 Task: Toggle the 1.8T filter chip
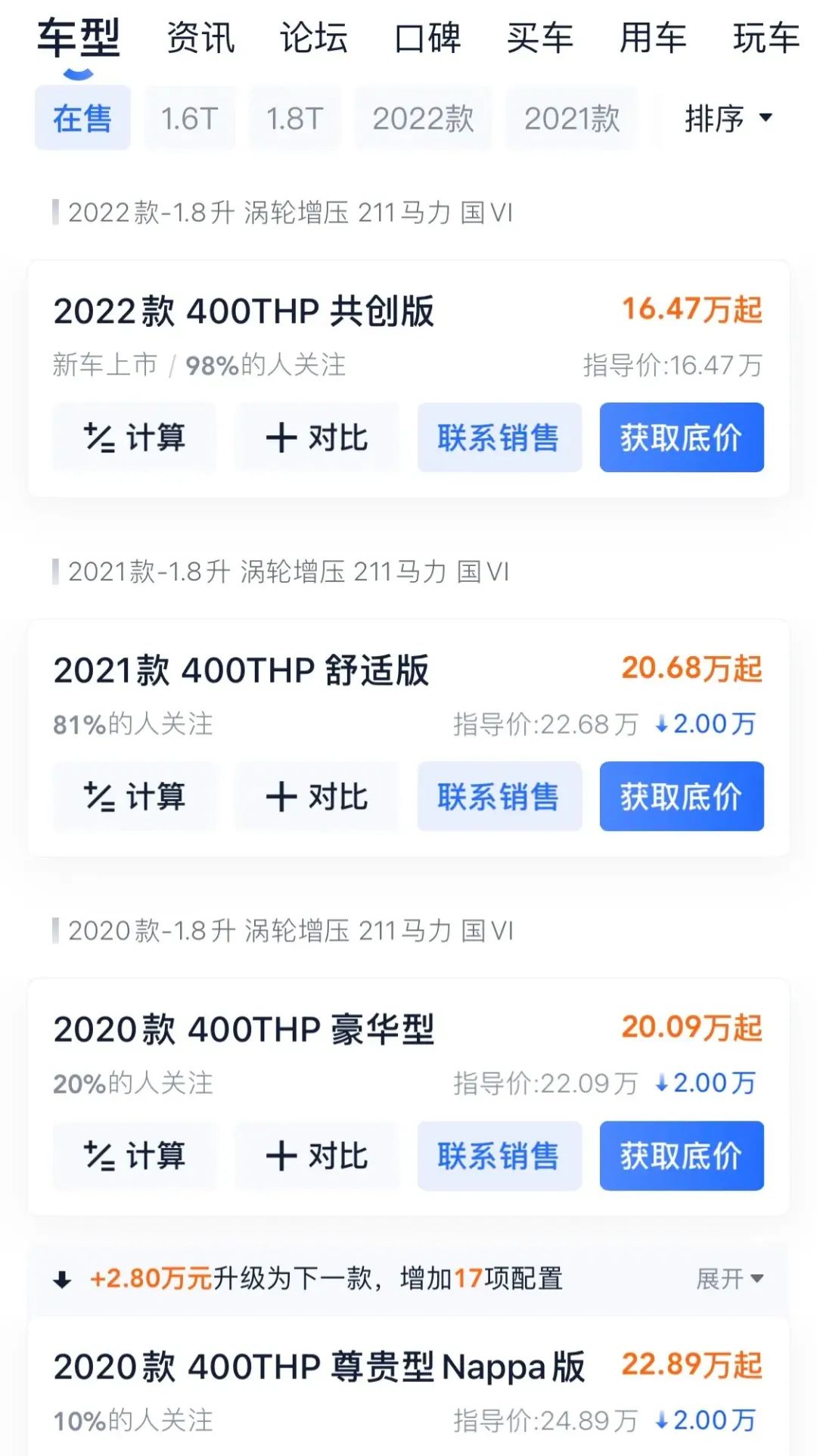[x=294, y=117]
